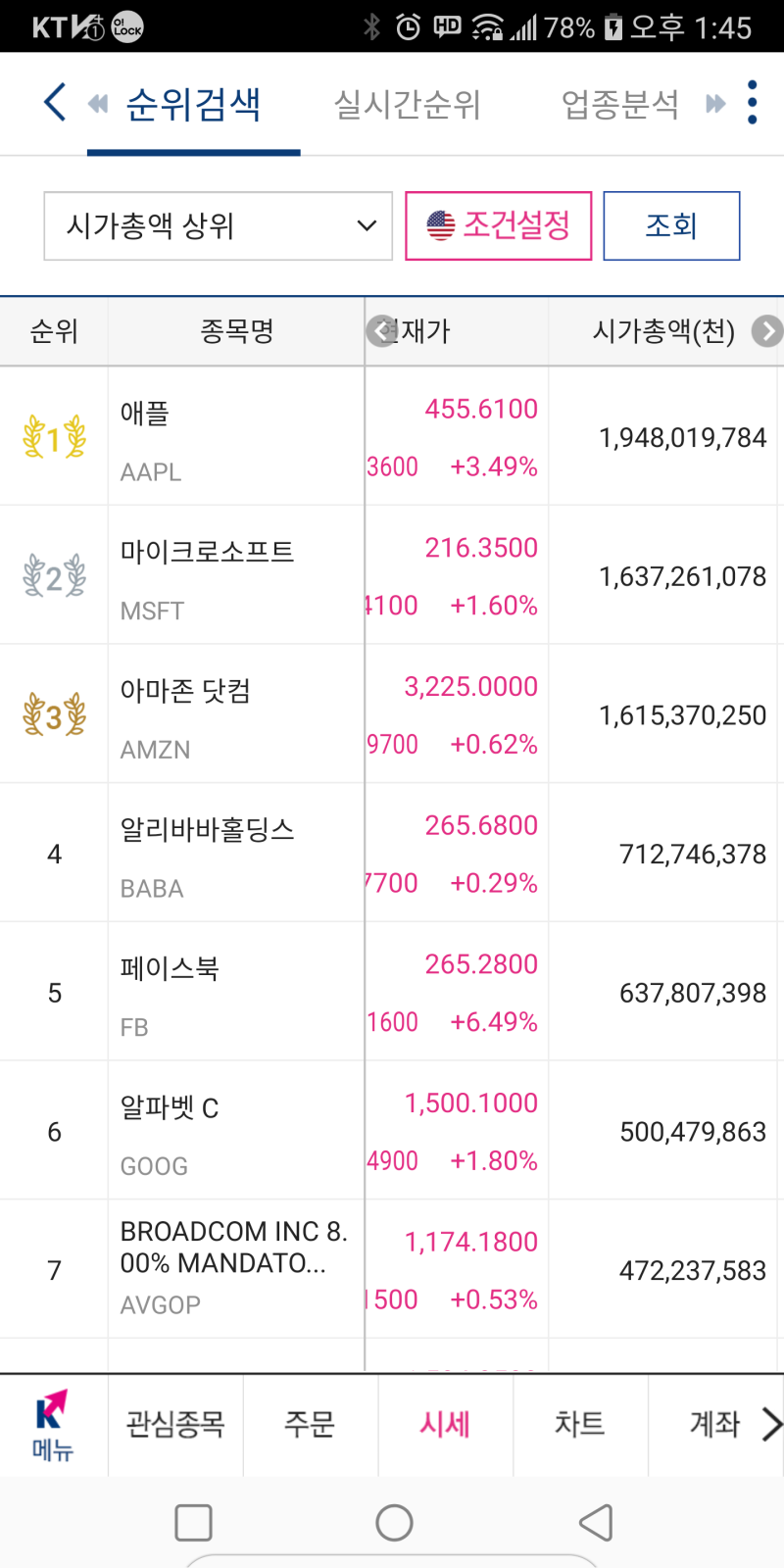784x1568 pixels.
Task: Select 관심종목 from the bottom bar
Action: (x=174, y=1426)
